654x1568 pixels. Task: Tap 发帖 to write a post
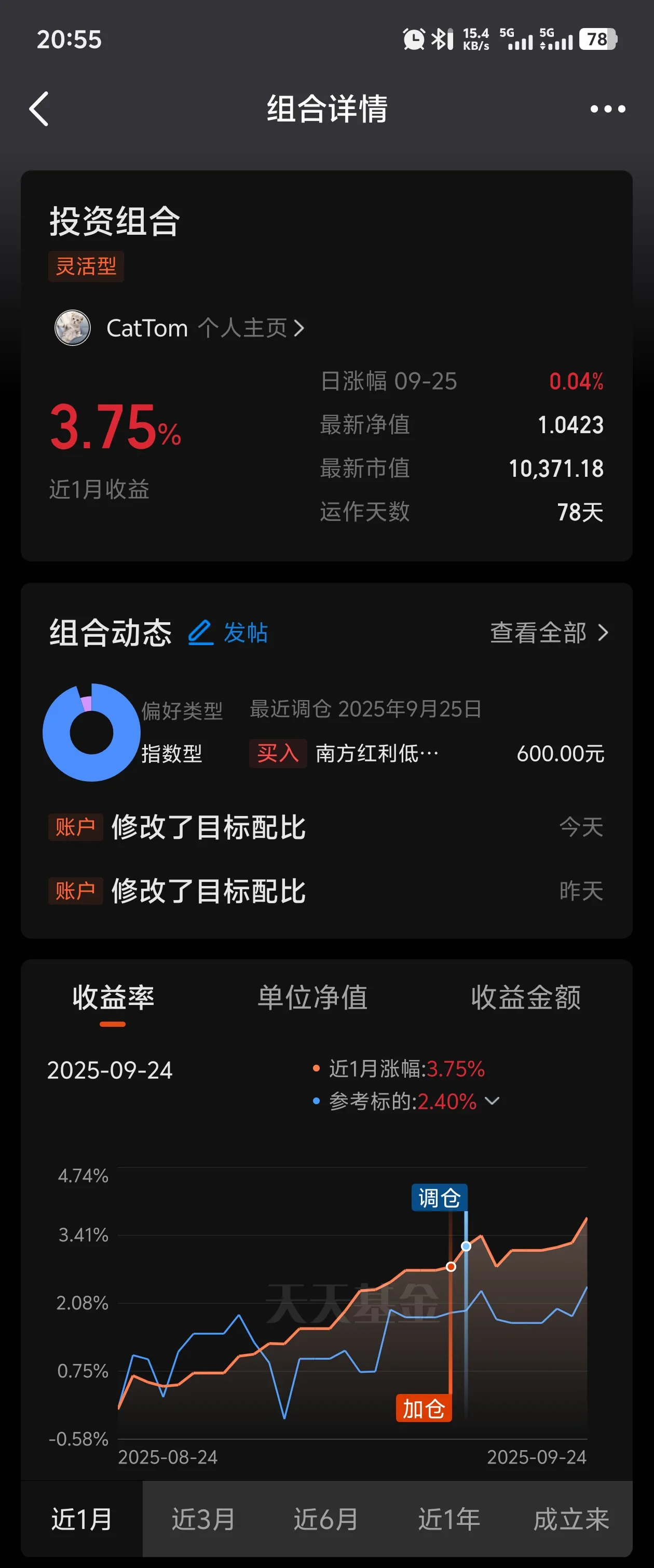(x=229, y=633)
